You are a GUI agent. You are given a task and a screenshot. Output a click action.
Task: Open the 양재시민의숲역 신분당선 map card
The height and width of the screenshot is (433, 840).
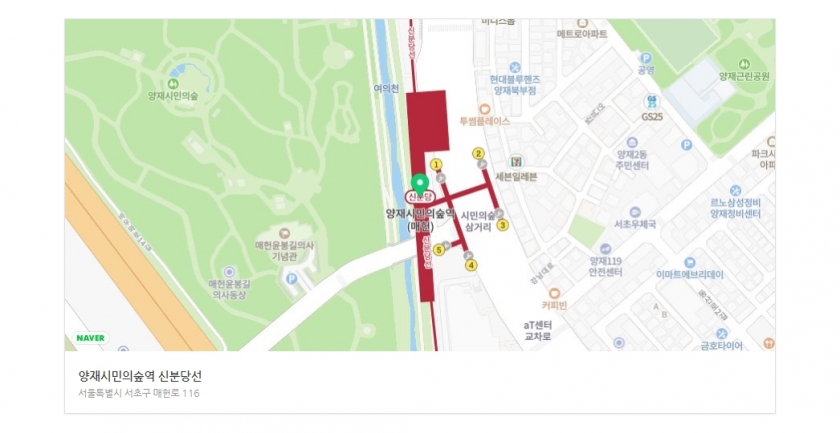click(x=140, y=376)
